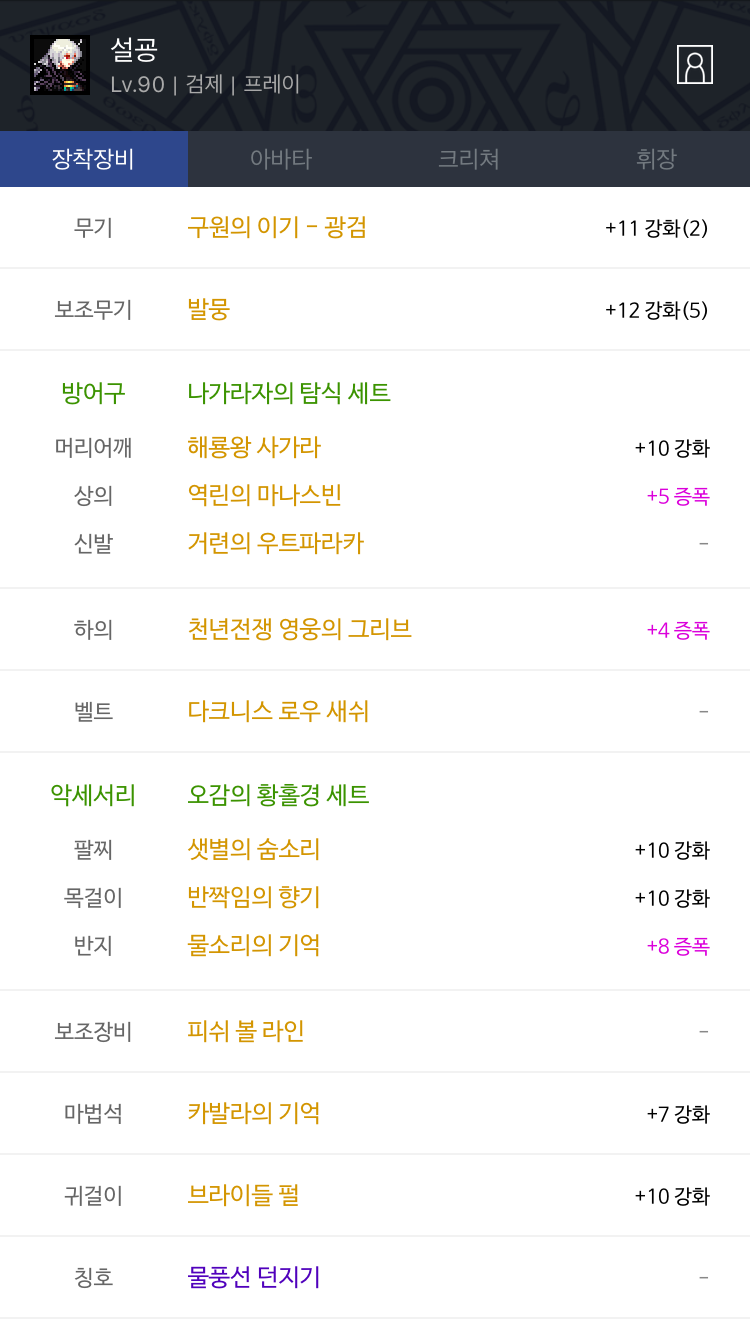Image resolution: width=750 pixels, height=1334 pixels.
Task: View 다크니스 로우 새쉬 belt
Action: (x=278, y=711)
